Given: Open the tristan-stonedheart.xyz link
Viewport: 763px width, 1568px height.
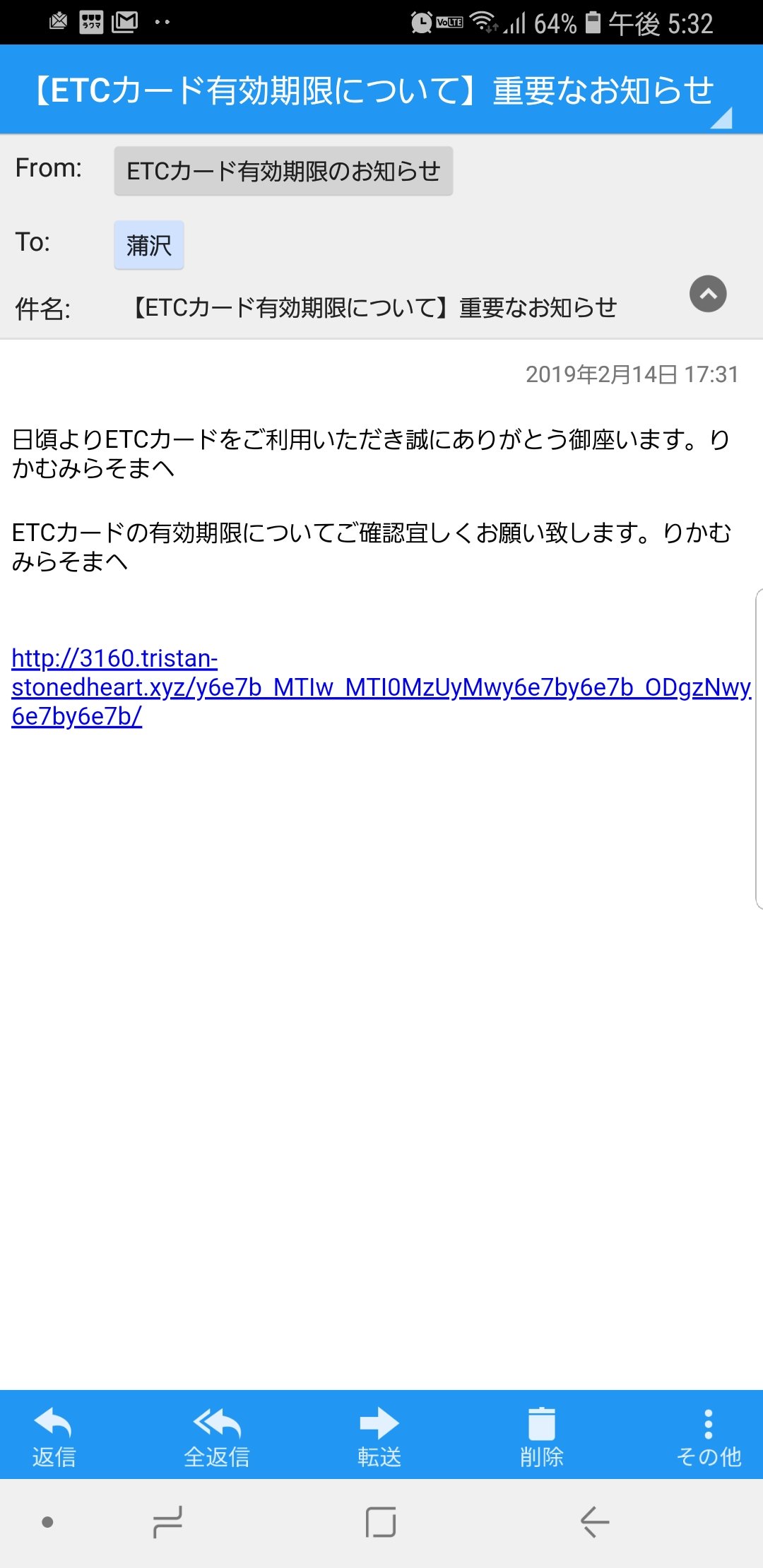Looking at the screenshot, I should pyautogui.click(x=381, y=687).
